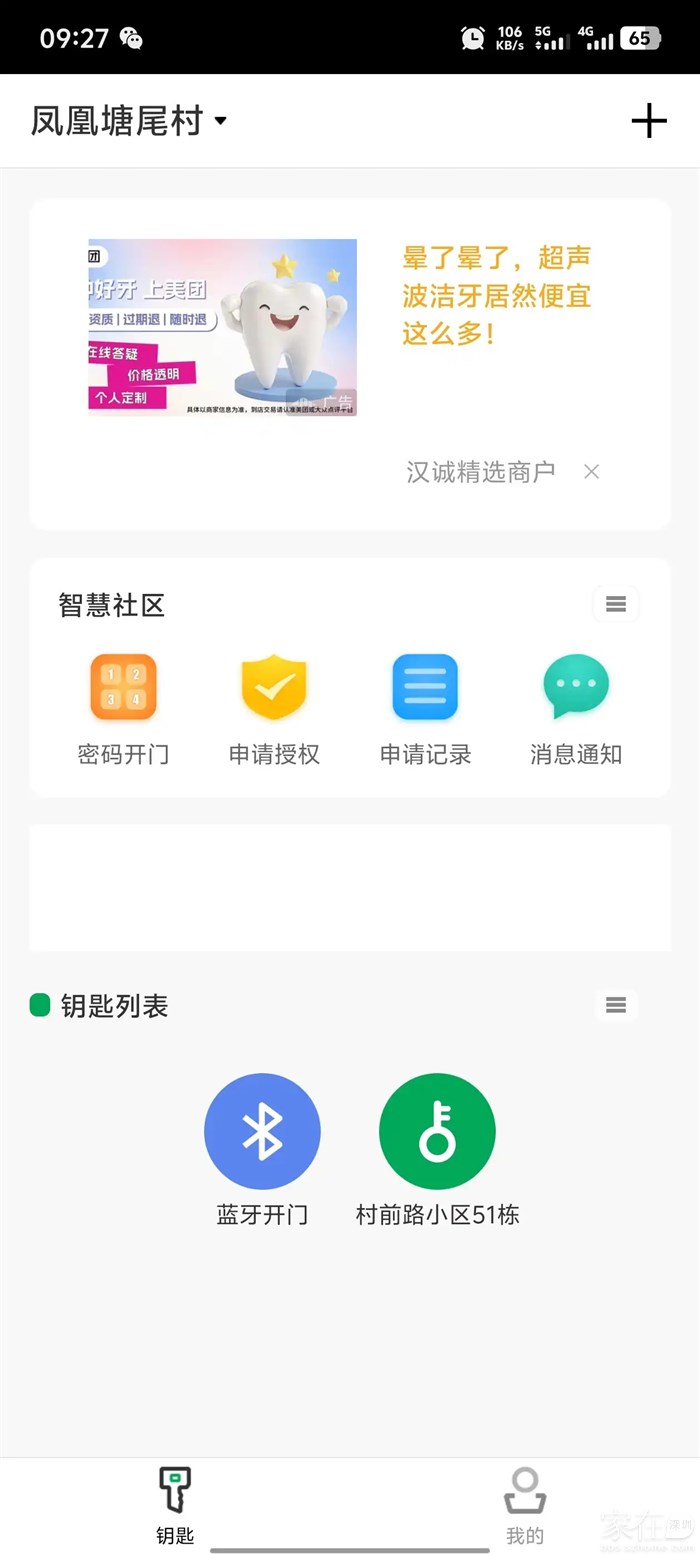Use 蓝牙开门 Bluetooth door unlock
The height and width of the screenshot is (1555, 700).
[262, 1132]
